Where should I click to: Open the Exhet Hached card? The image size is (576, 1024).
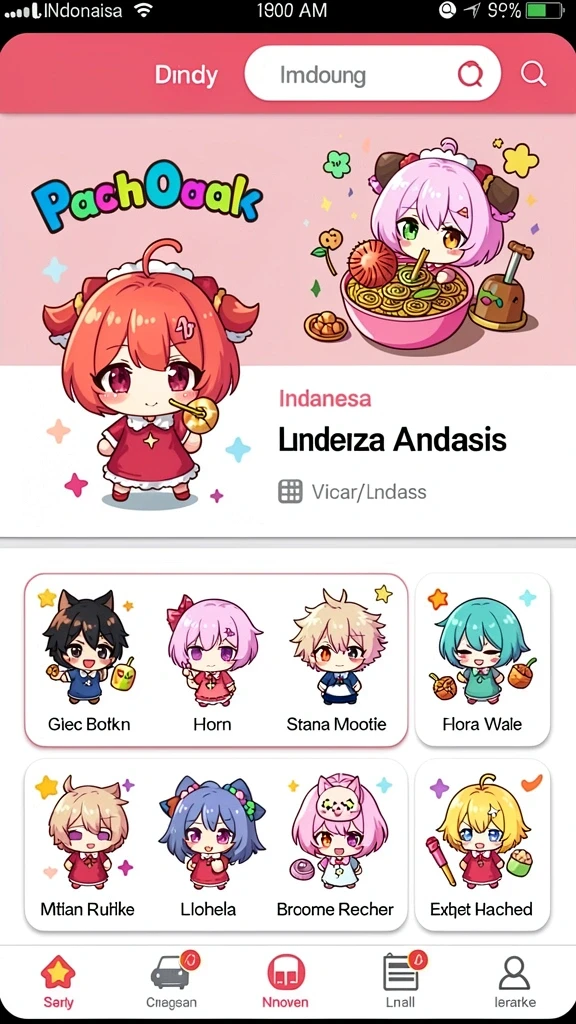tap(483, 844)
